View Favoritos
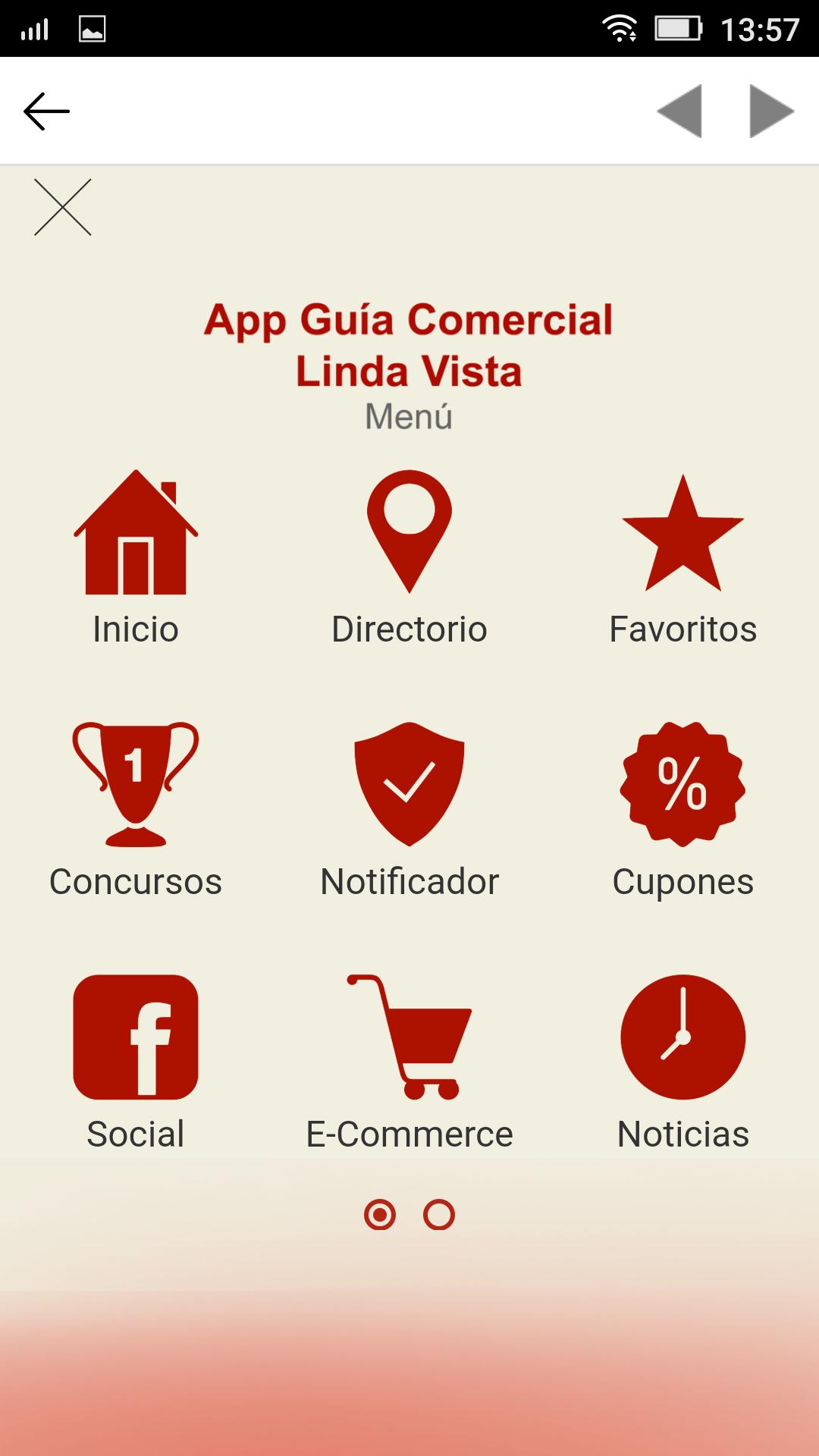Viewport: 819px width, 1456px height. [x=682, y=559]
